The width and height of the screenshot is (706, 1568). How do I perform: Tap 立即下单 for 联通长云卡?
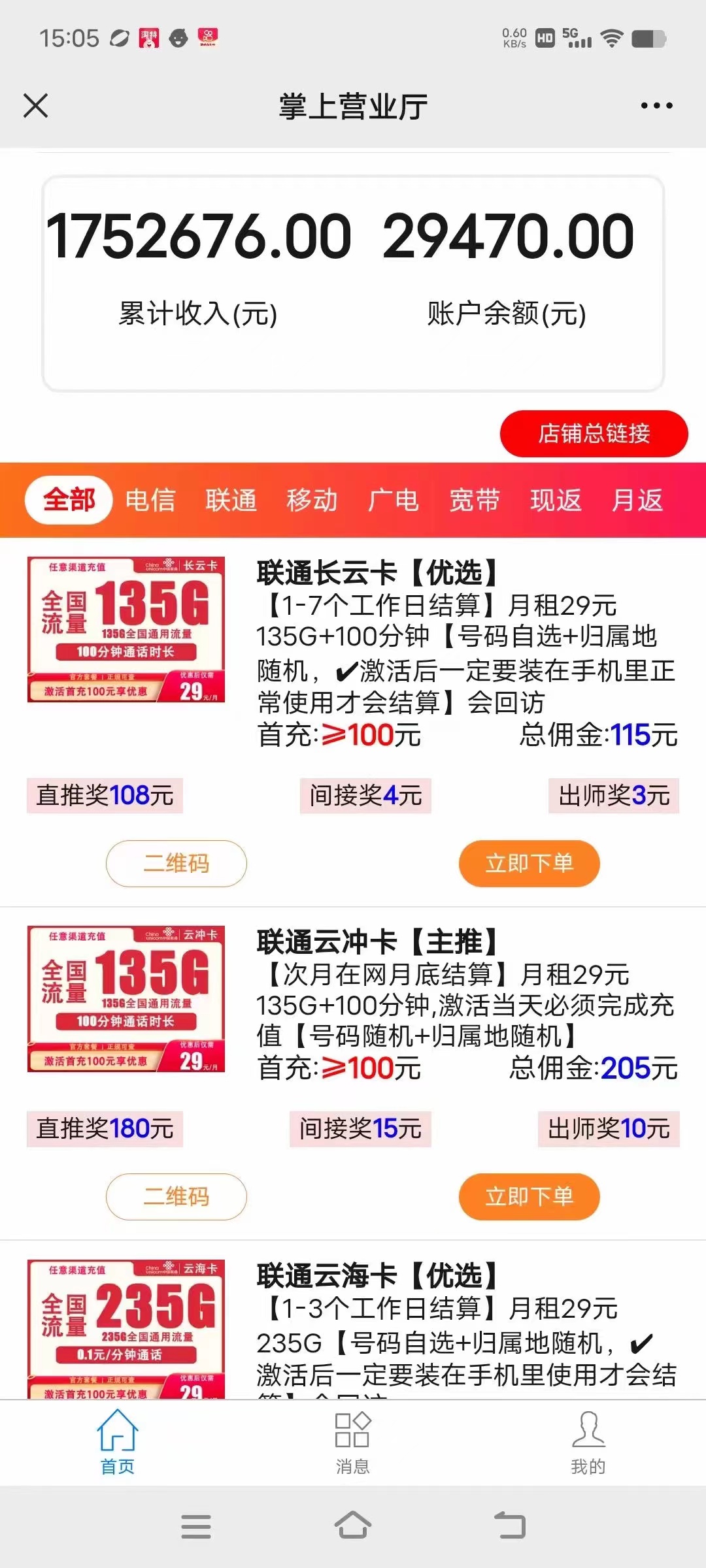point(529,864)
